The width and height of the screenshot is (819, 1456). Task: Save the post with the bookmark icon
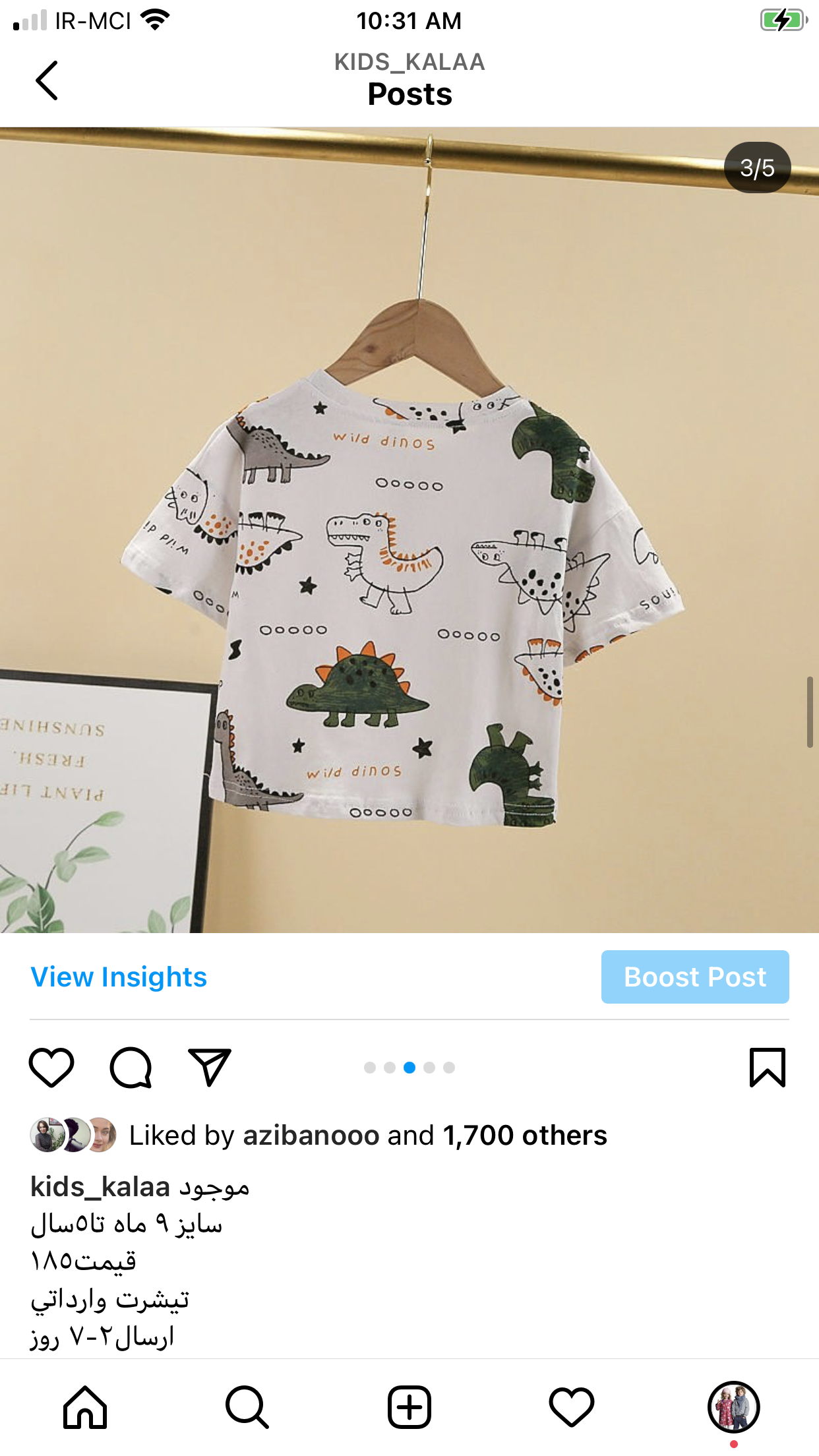click(767, 1068)
